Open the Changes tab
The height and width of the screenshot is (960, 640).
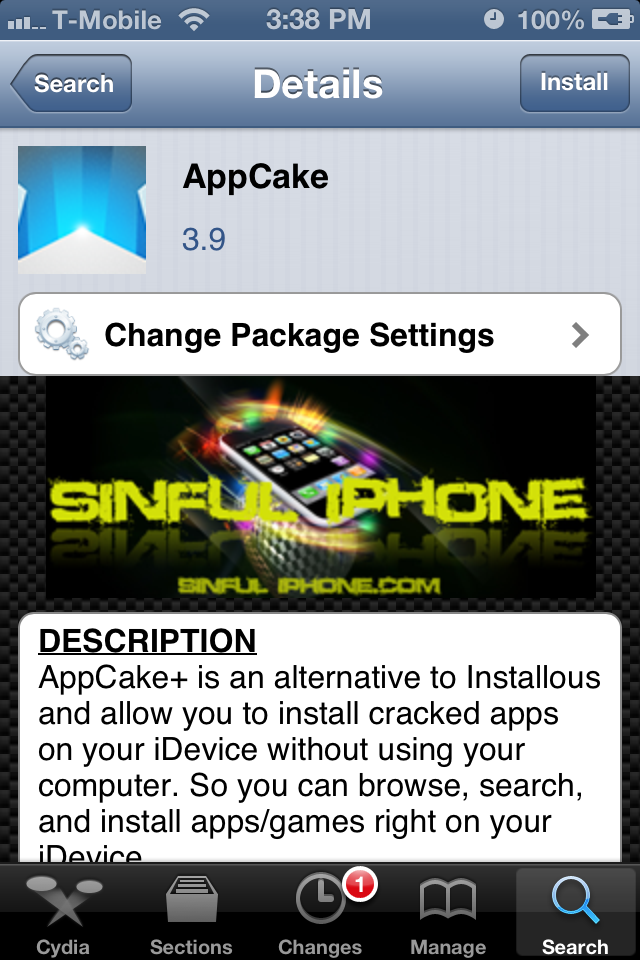[x=320, y=912]
